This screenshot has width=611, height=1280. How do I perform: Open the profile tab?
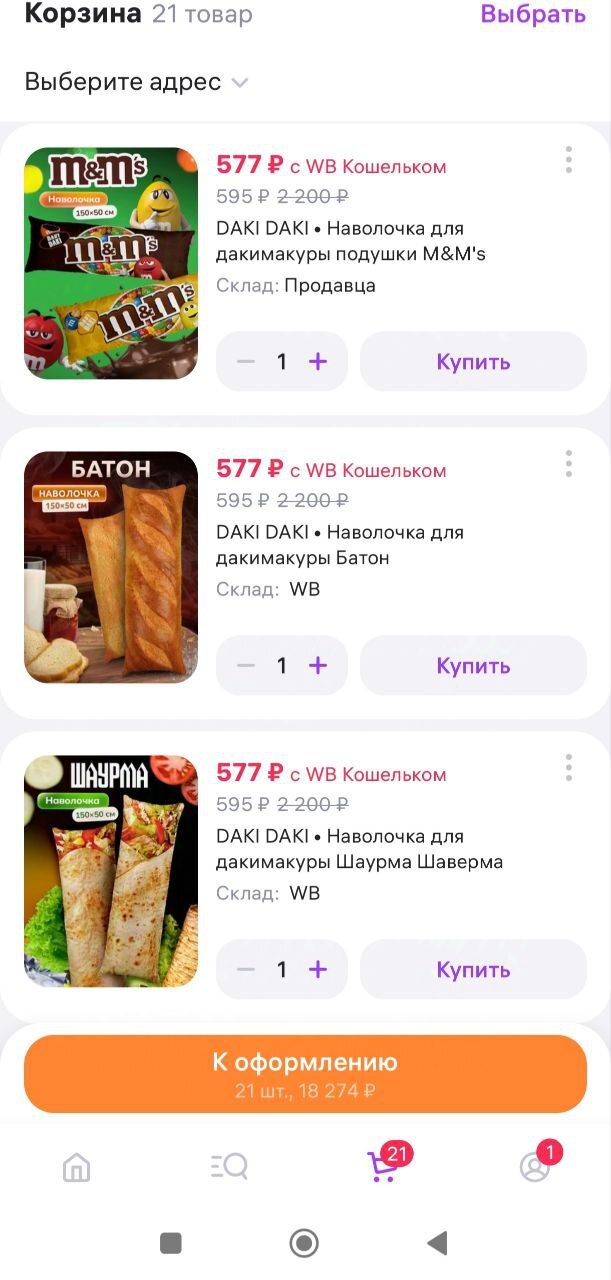535,1167
